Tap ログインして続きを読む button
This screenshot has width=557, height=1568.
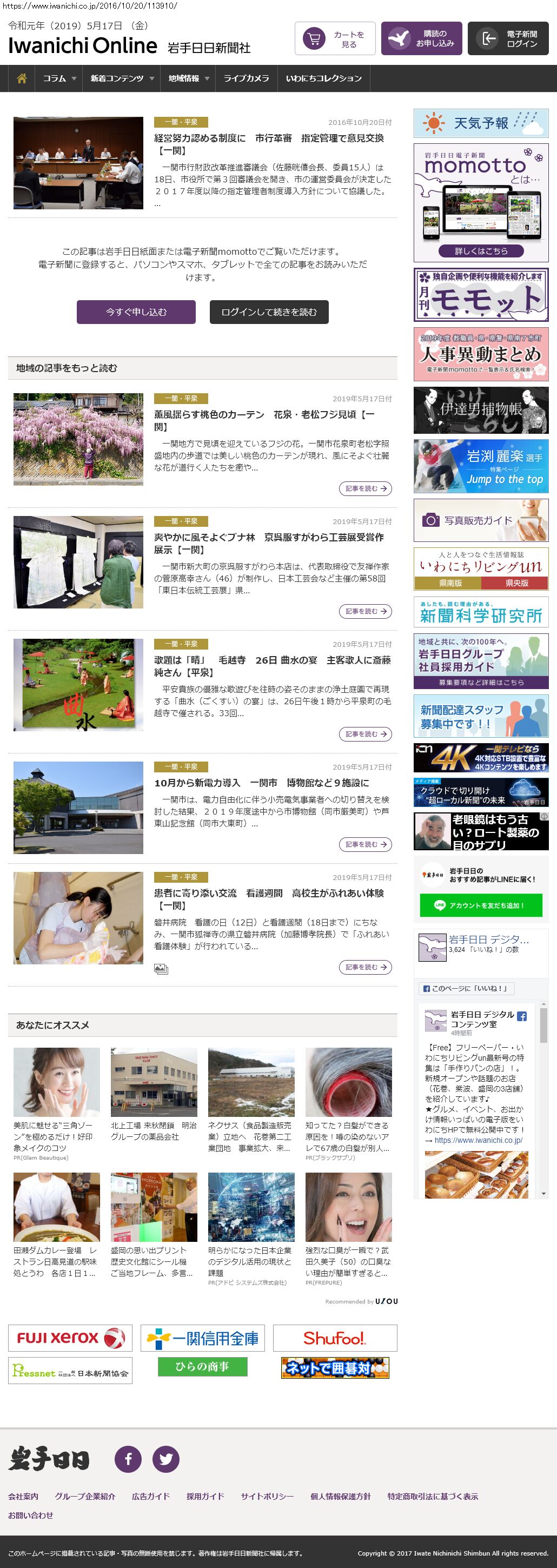pyautogui.click(x=268, y=312)
